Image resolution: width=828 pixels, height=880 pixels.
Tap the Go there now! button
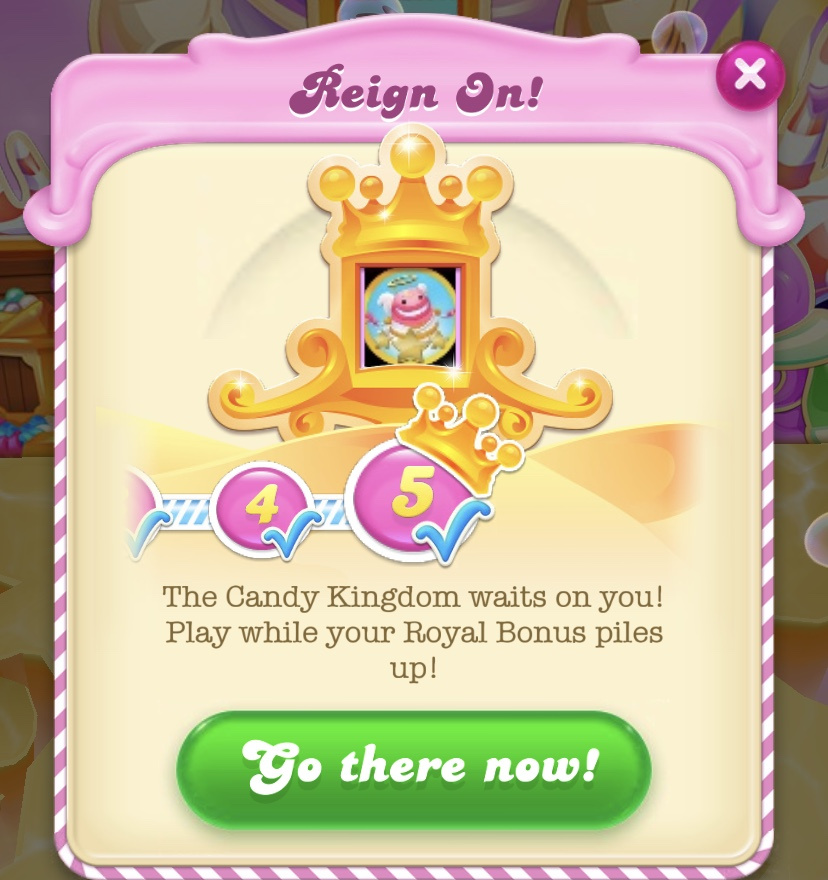tap(413, 770)
